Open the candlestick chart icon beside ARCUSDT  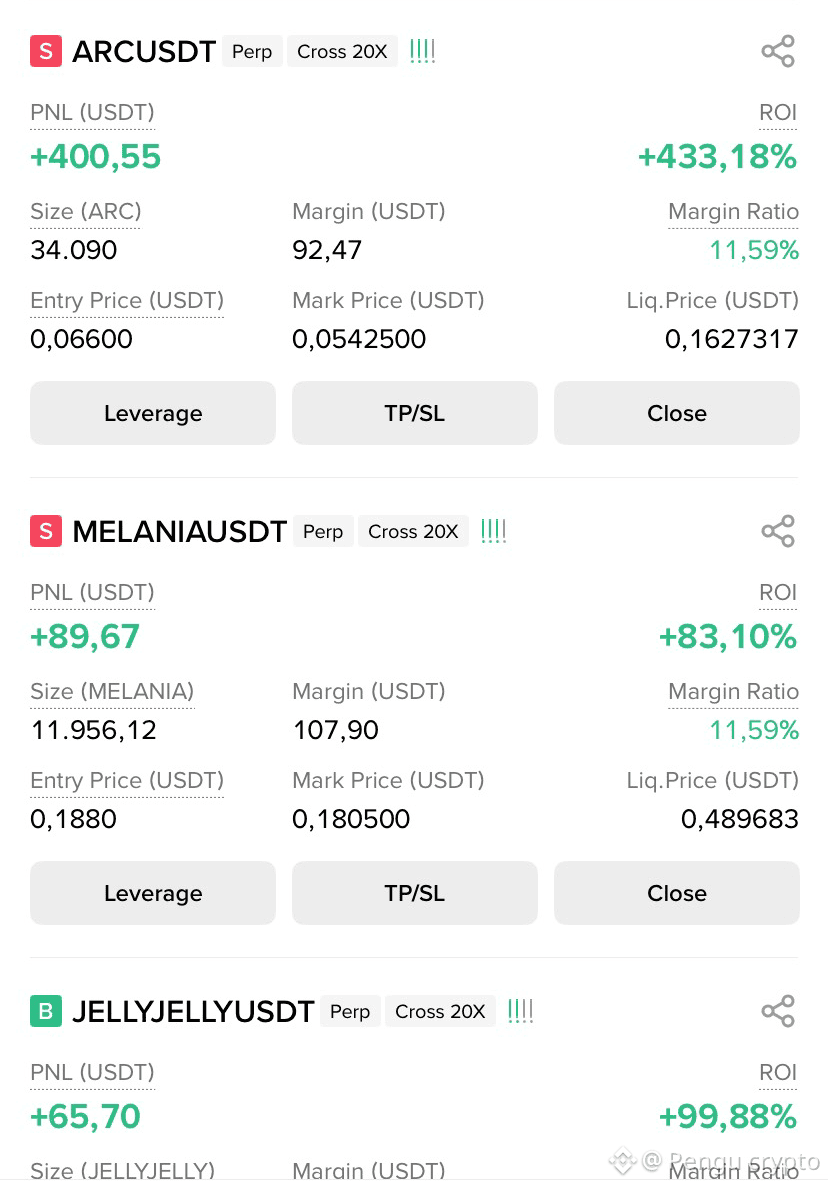421,51
